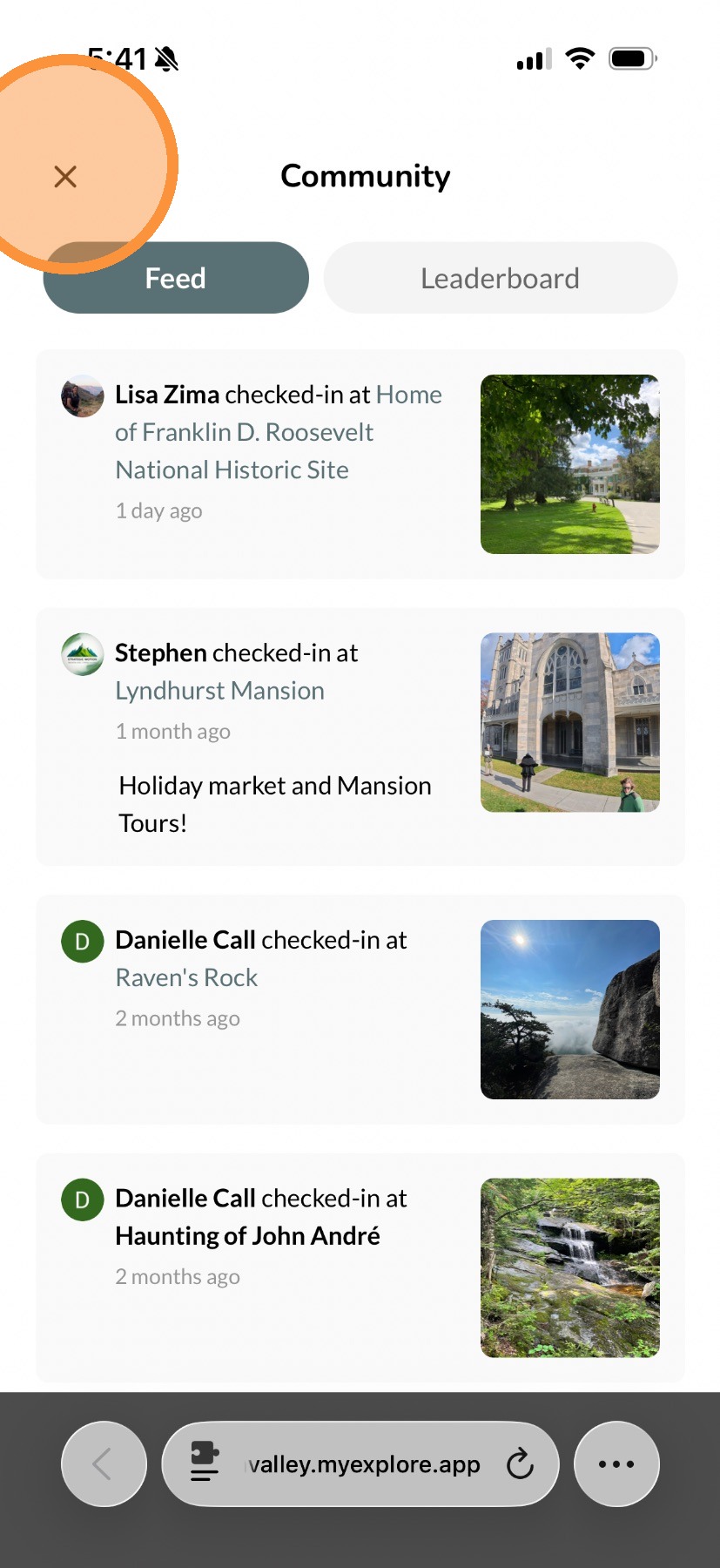This screenshot has width=720, height=1568.
Task: Go back in the browser
Action: tap(104, 1464)
